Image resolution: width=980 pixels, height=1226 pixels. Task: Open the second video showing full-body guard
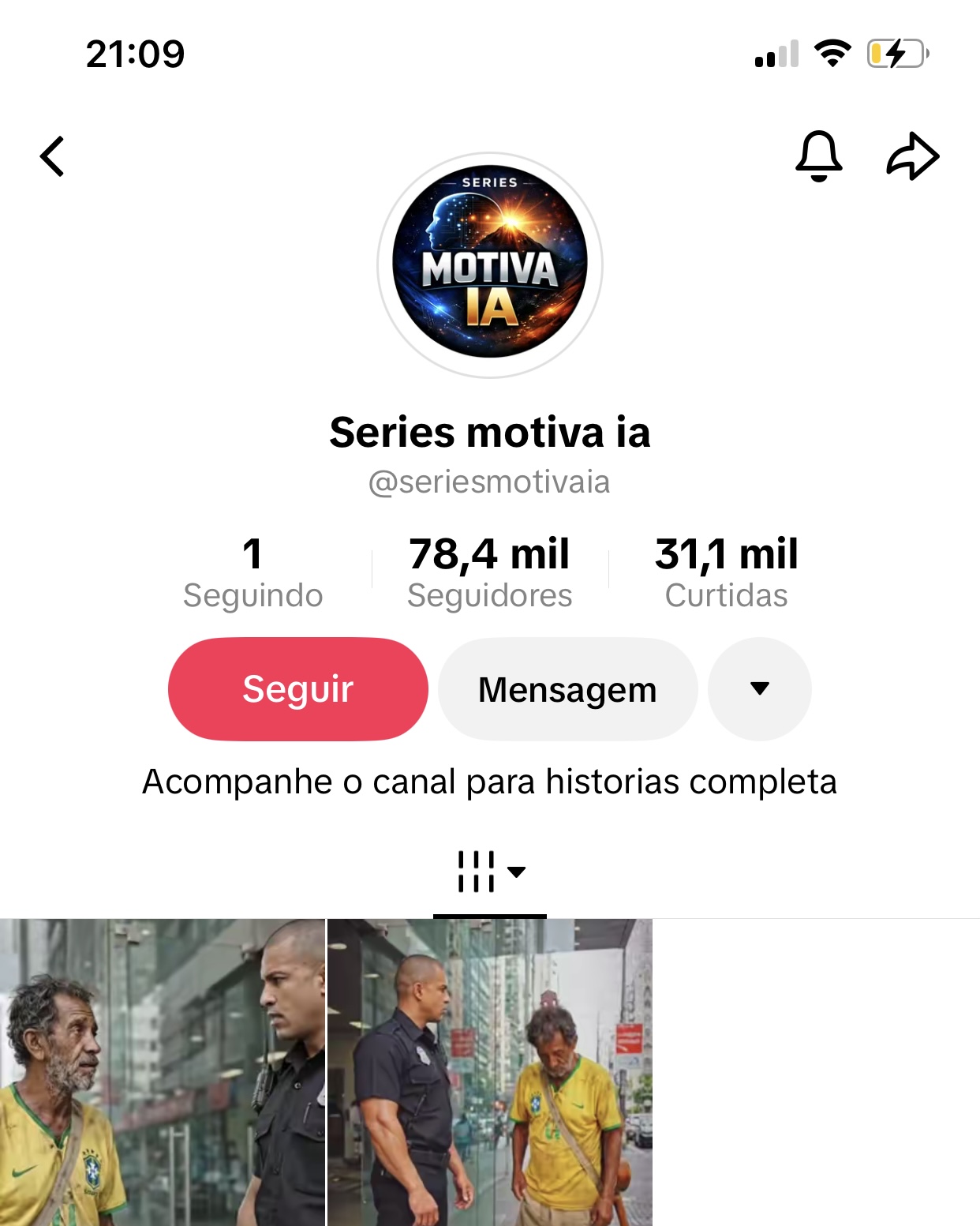[x=490, y=1072]
